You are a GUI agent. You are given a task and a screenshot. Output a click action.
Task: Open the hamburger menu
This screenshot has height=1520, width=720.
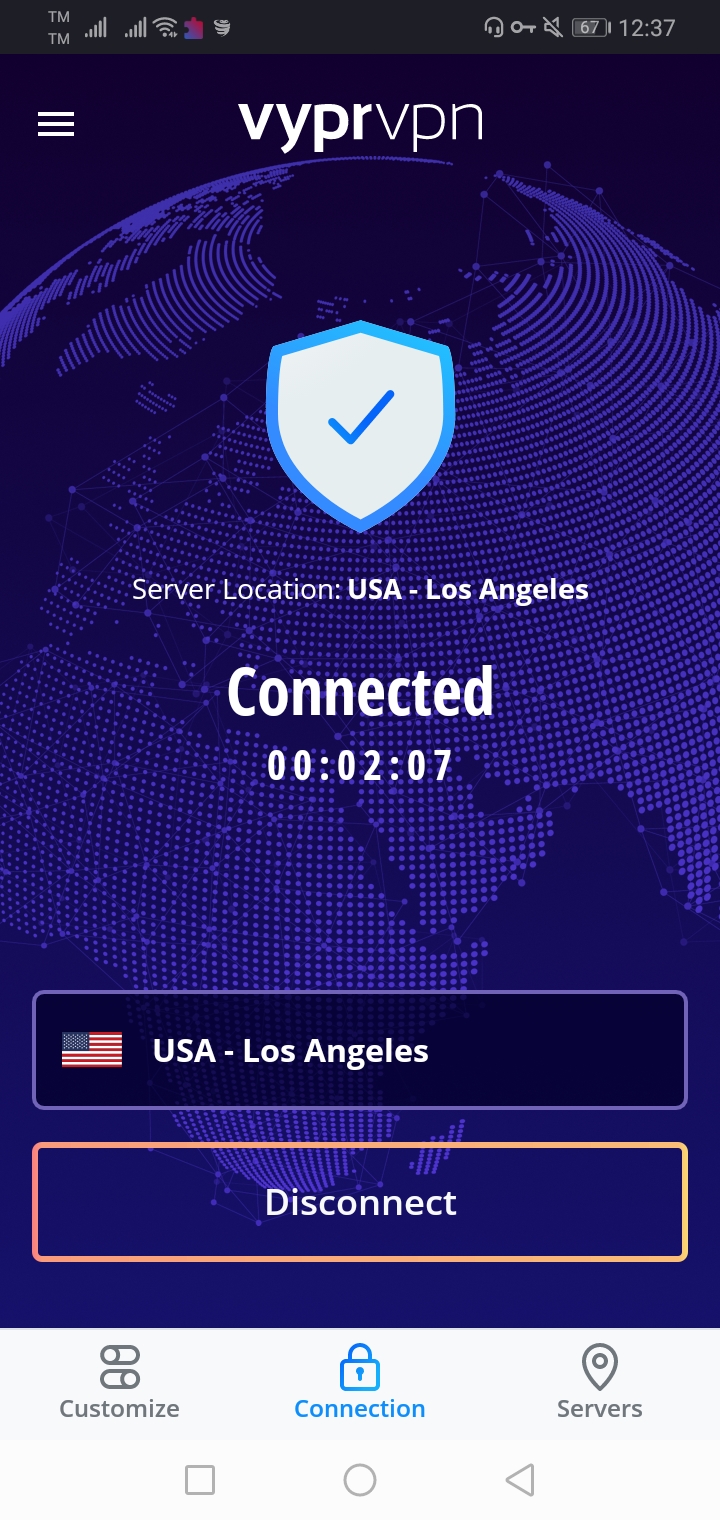(x=56, y=124)
